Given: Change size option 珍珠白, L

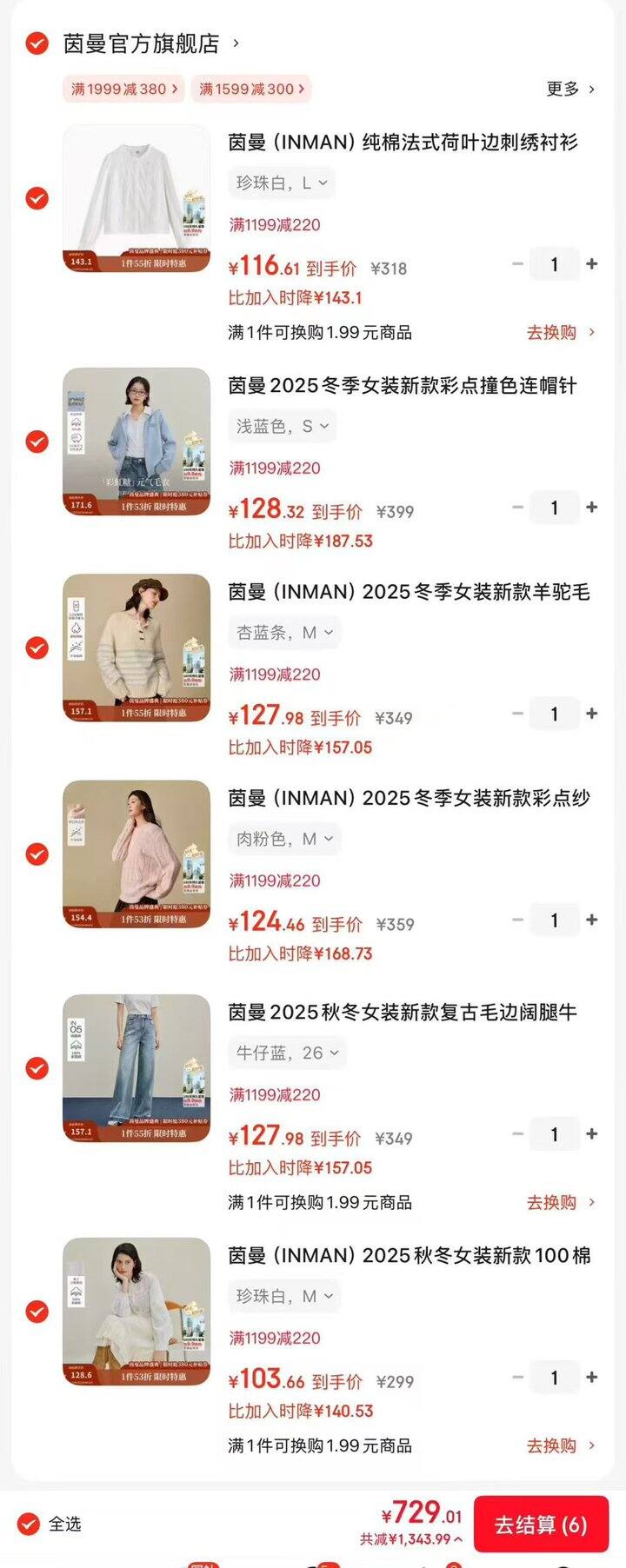Looking at the screenshot, I should 281,183.
